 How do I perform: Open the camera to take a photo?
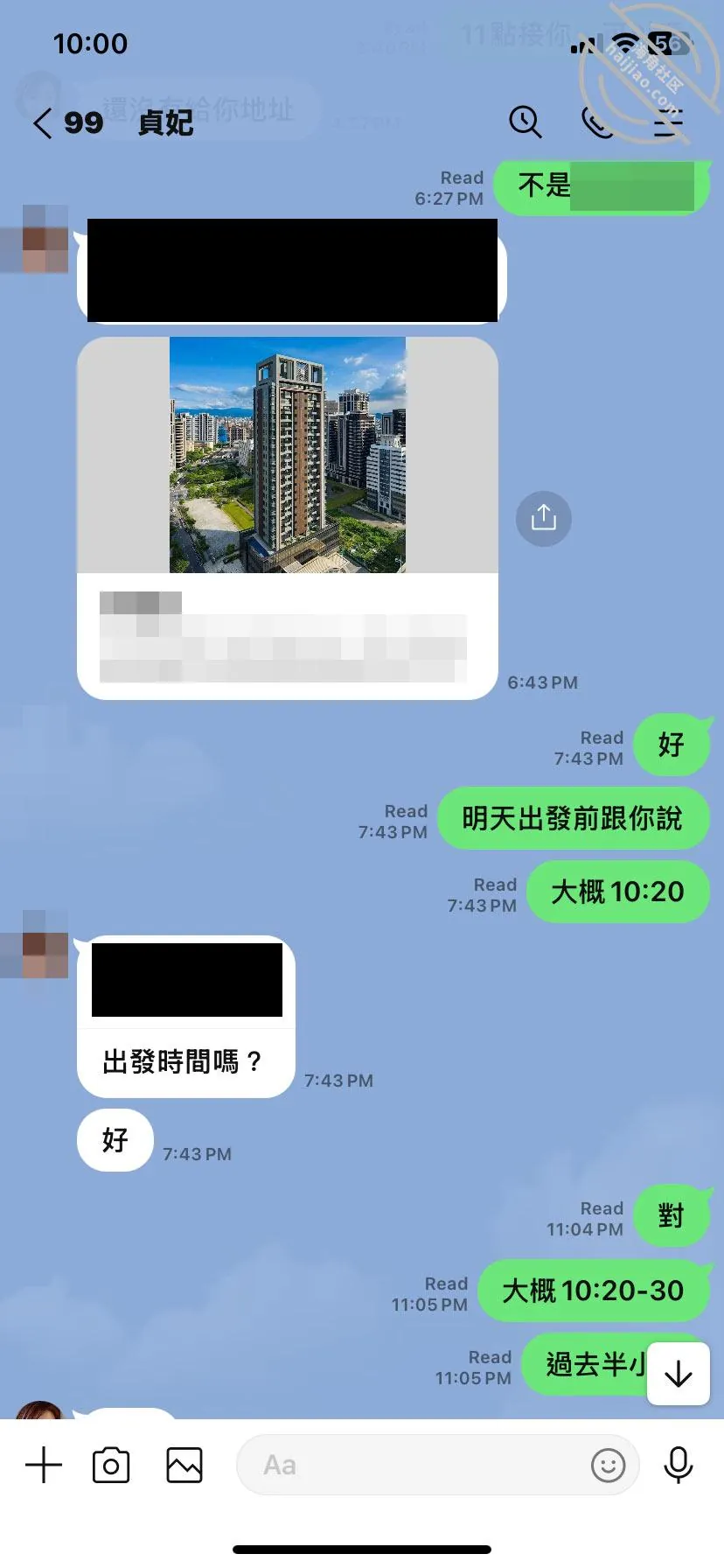click(x=111, y=1465)
